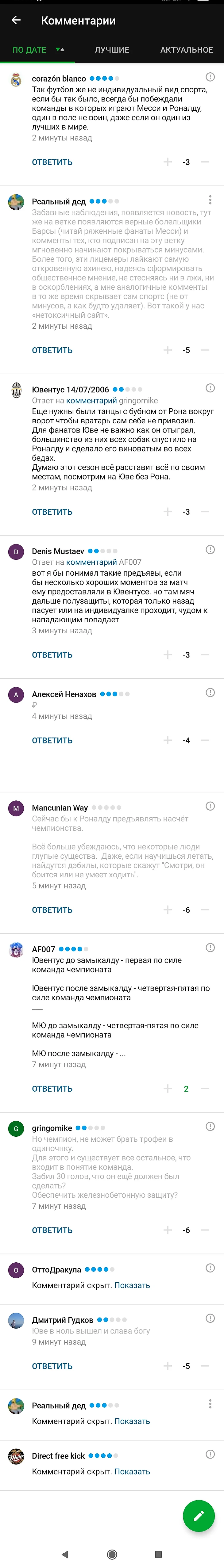Upvote AF007's comment with plus
Screen dimensions: 224x1568
click(x=168, y=1088)
